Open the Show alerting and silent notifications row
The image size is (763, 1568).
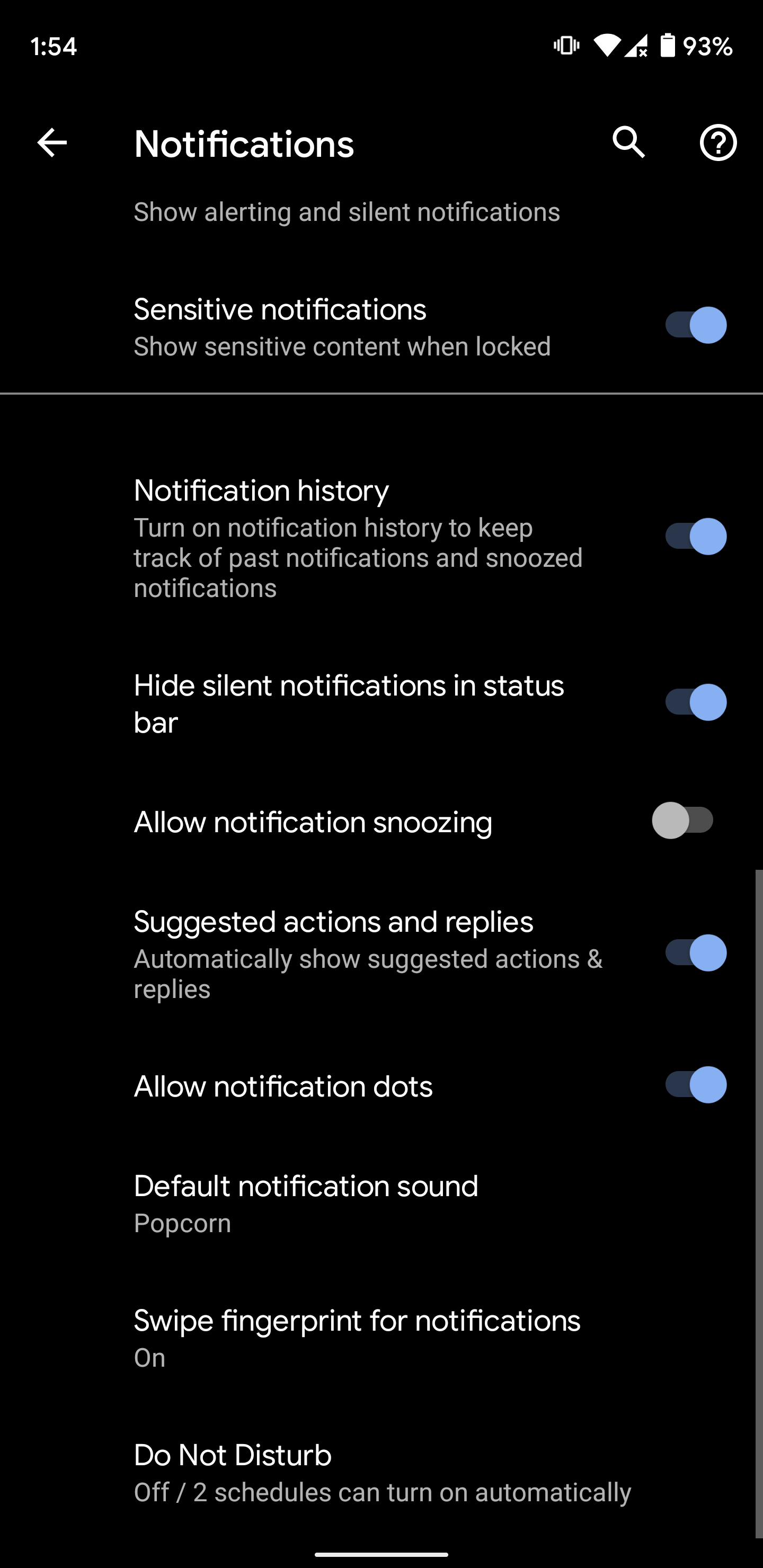pyautogui.click(x=347, y=212)
